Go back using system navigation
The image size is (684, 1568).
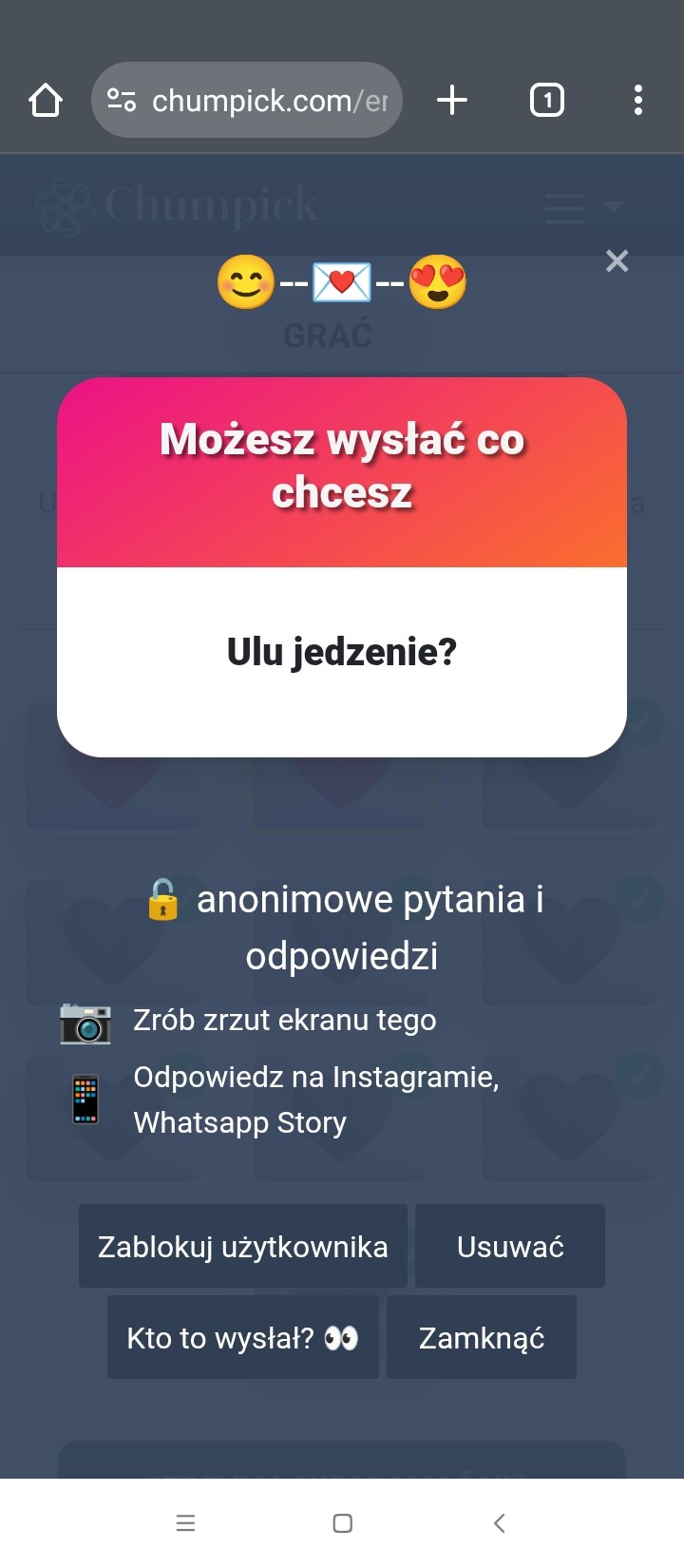point(500,1523)
